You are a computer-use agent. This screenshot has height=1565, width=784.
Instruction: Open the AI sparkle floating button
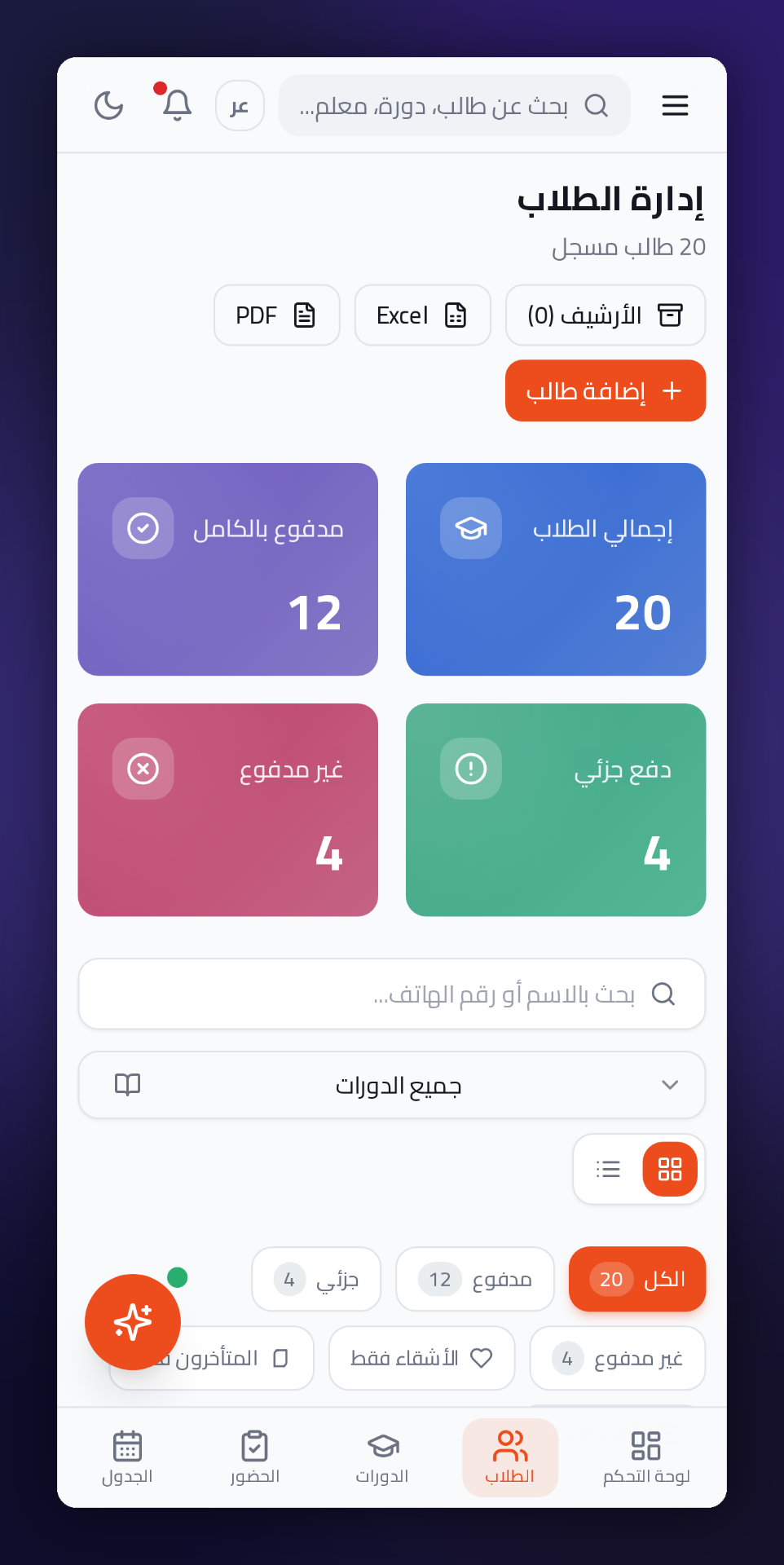click(133, 1322)
